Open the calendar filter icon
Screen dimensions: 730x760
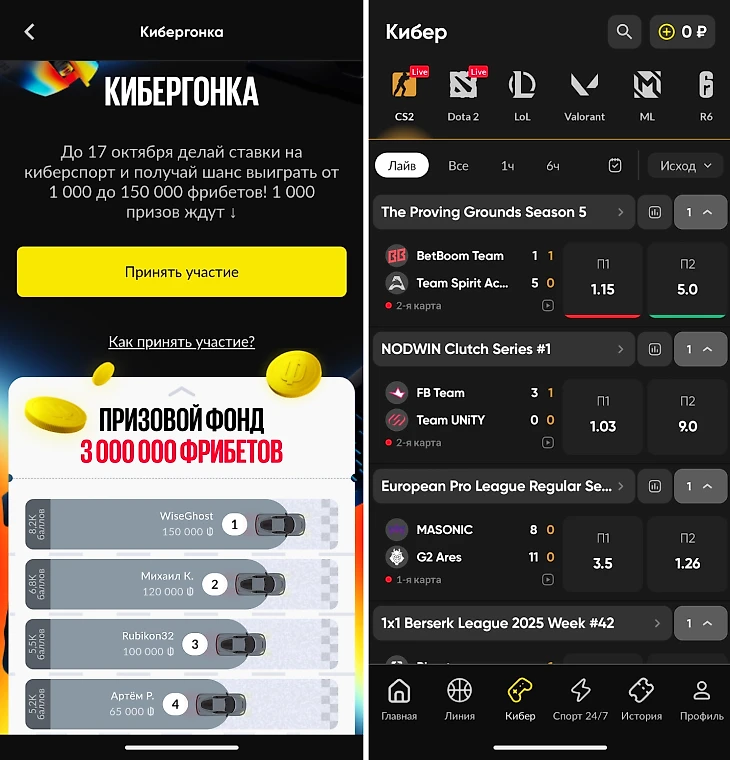[x=615, y=165]
